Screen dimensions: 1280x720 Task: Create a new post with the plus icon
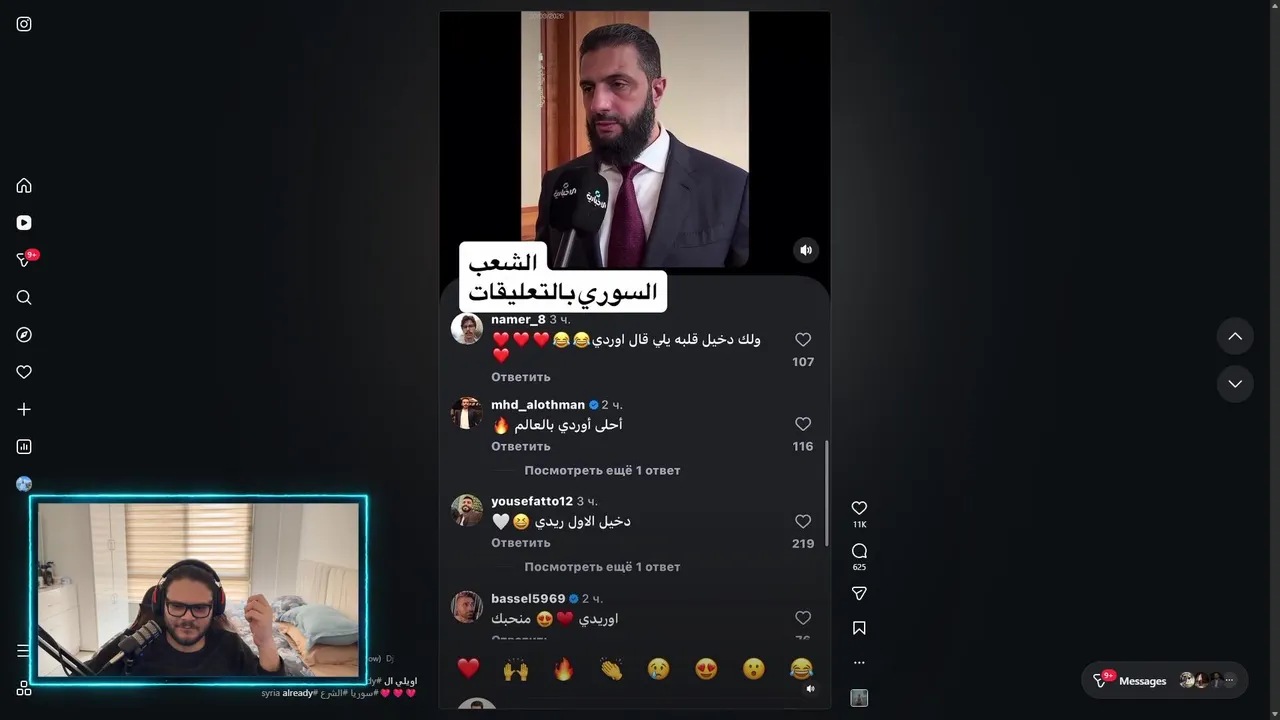24,409
